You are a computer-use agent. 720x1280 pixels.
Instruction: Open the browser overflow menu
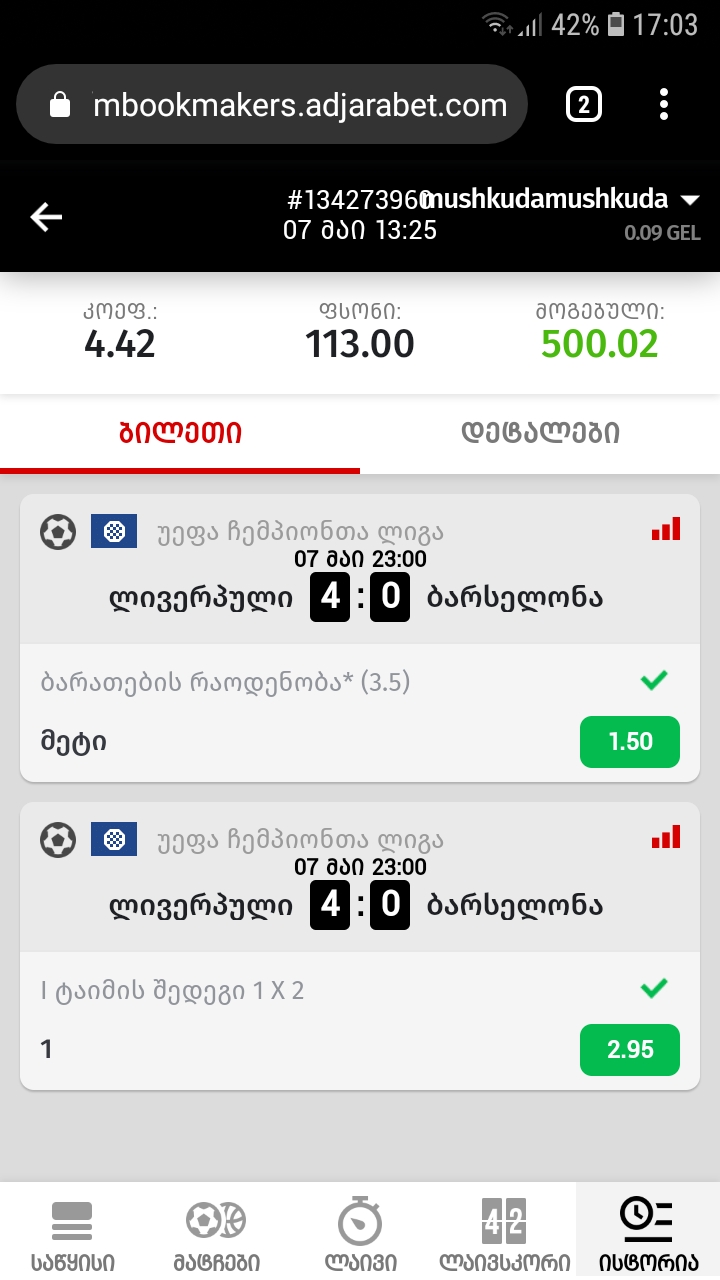[x=664, y=104]
